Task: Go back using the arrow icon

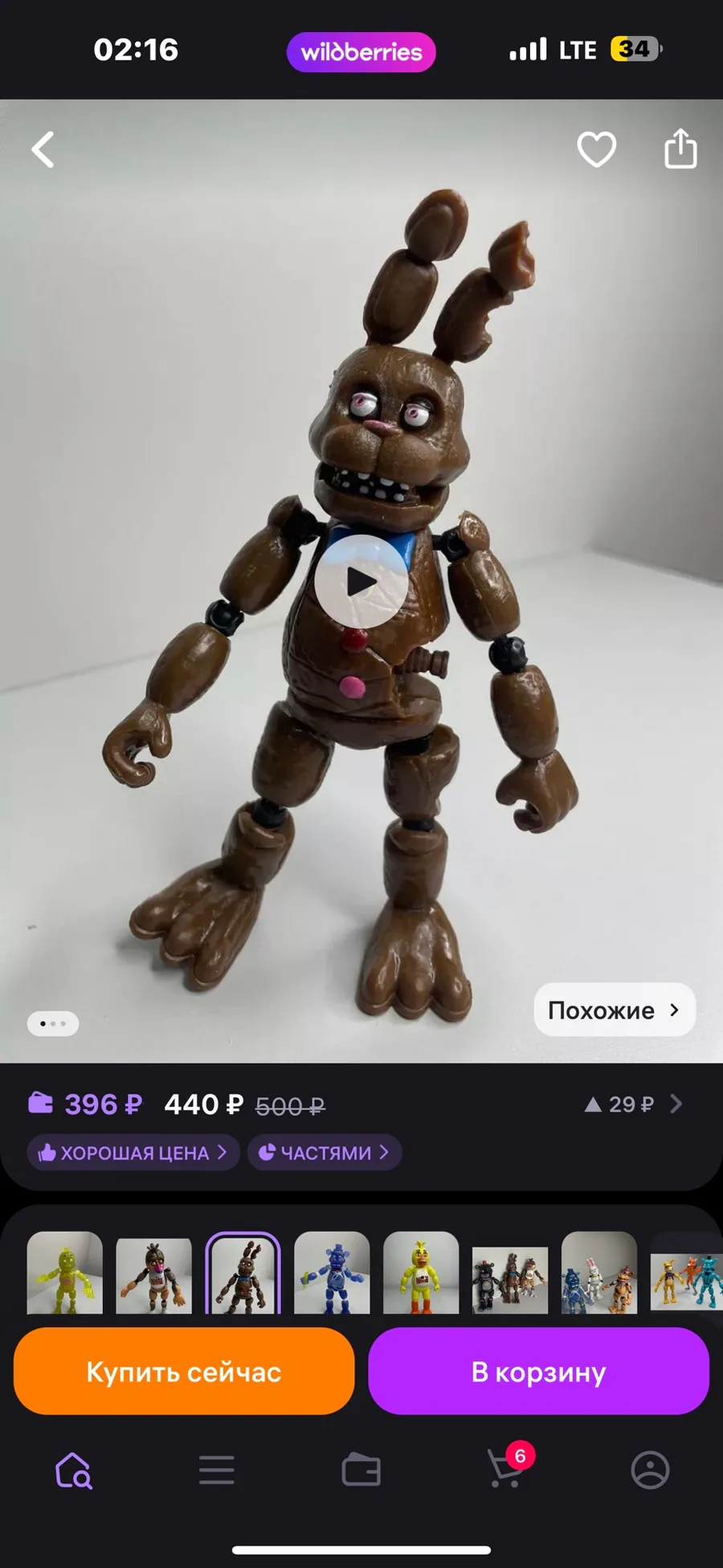Action: (43, 149)
